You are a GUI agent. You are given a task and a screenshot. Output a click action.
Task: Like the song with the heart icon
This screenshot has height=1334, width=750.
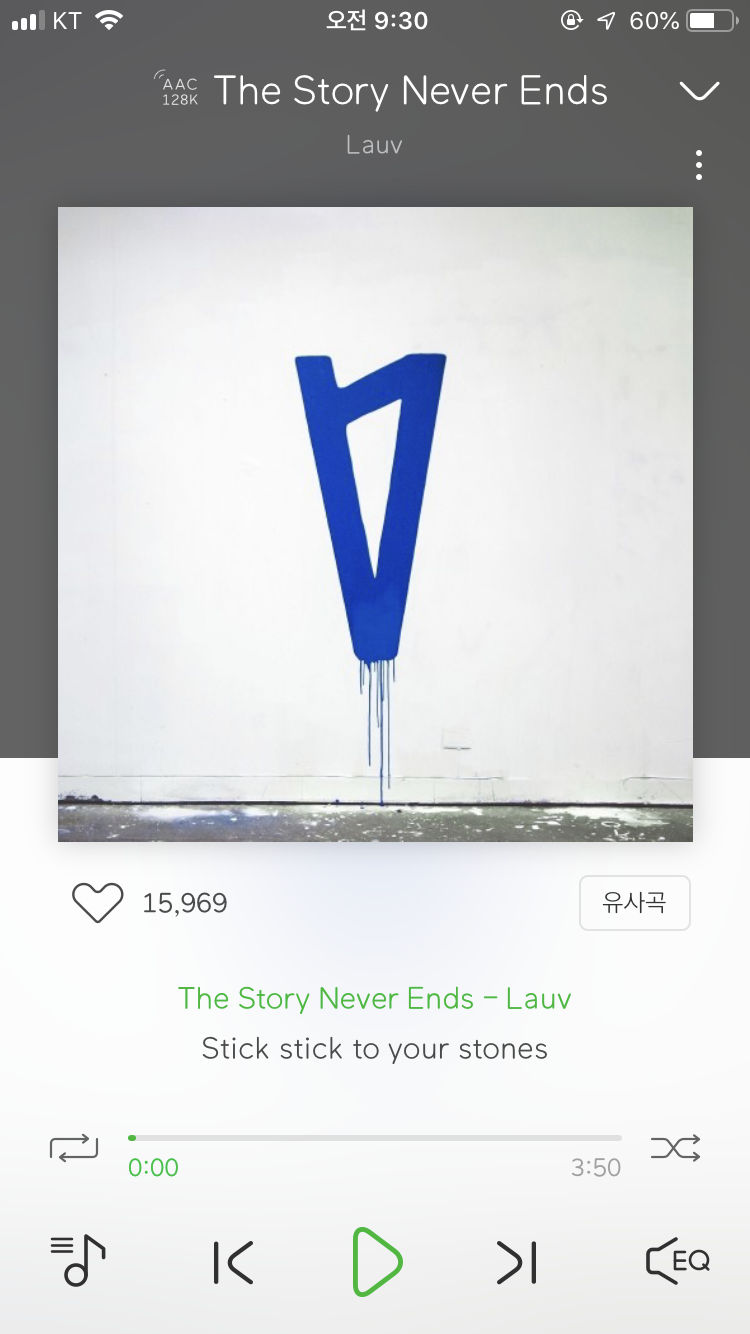(97, 903)
